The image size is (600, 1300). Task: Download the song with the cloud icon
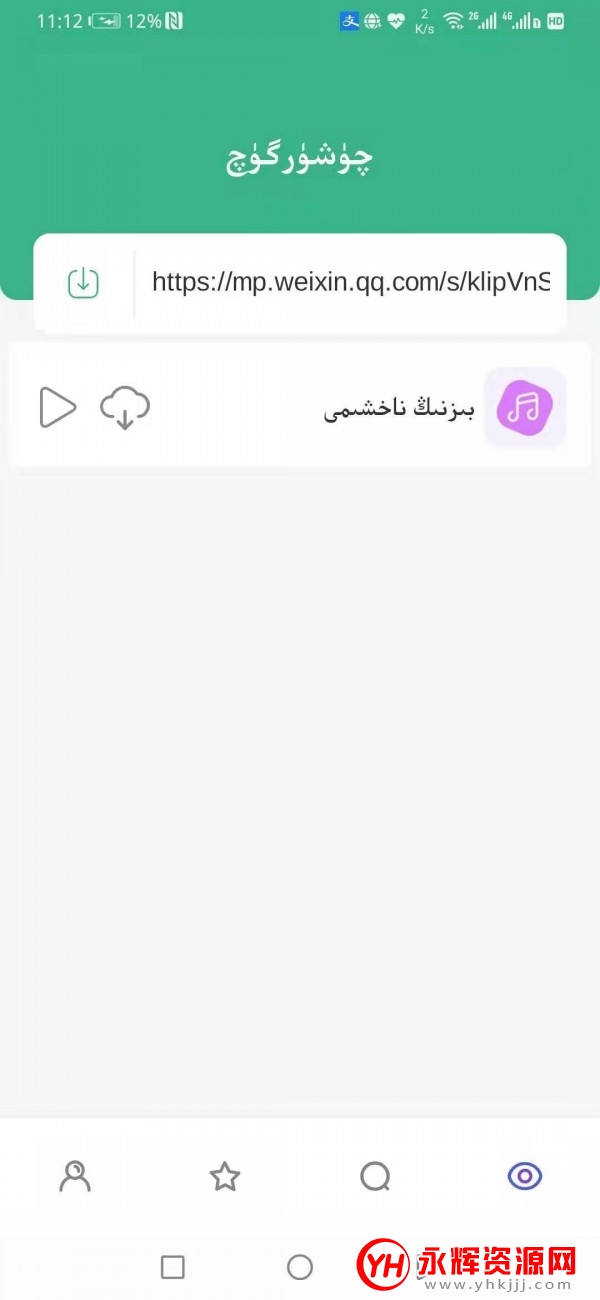click(x=125, y=408)
